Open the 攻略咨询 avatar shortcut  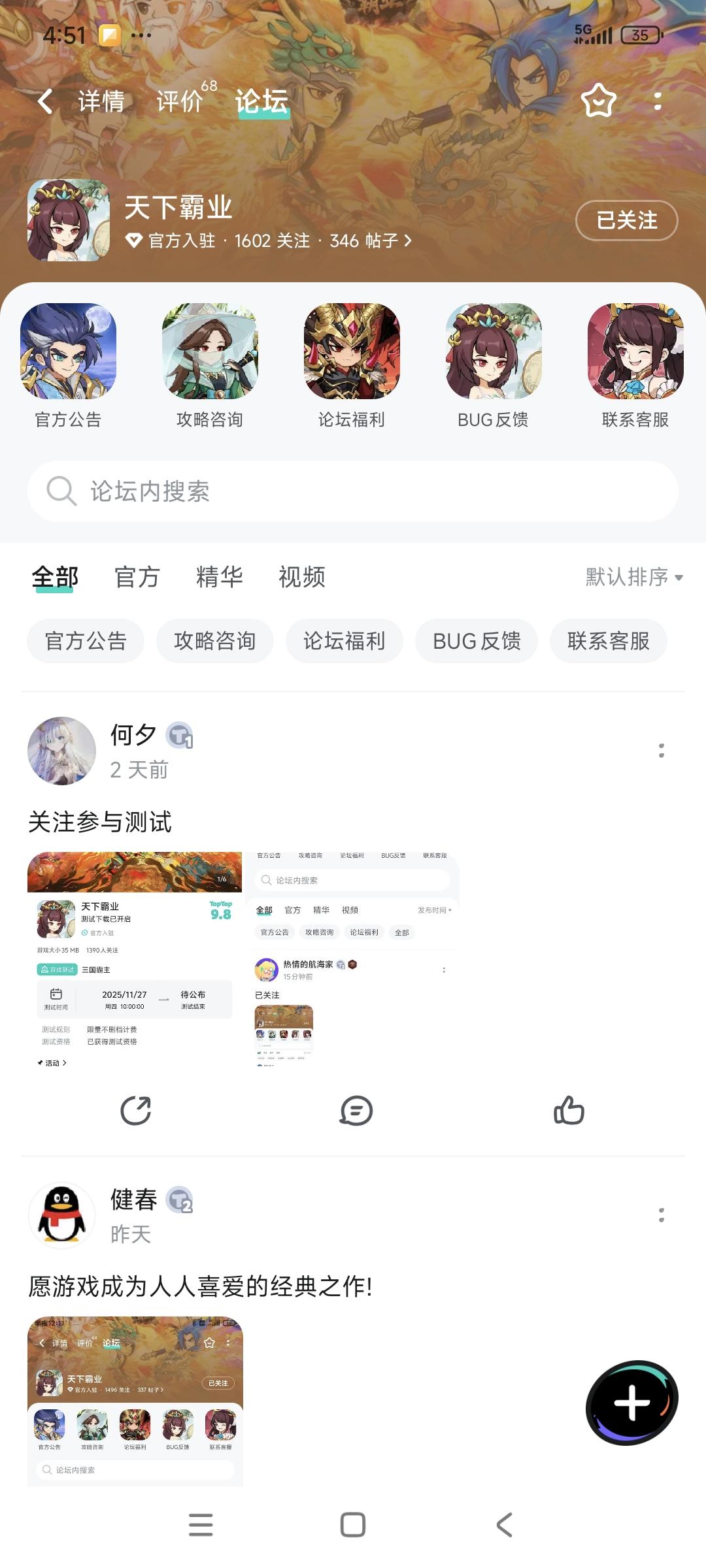point(210,351)
